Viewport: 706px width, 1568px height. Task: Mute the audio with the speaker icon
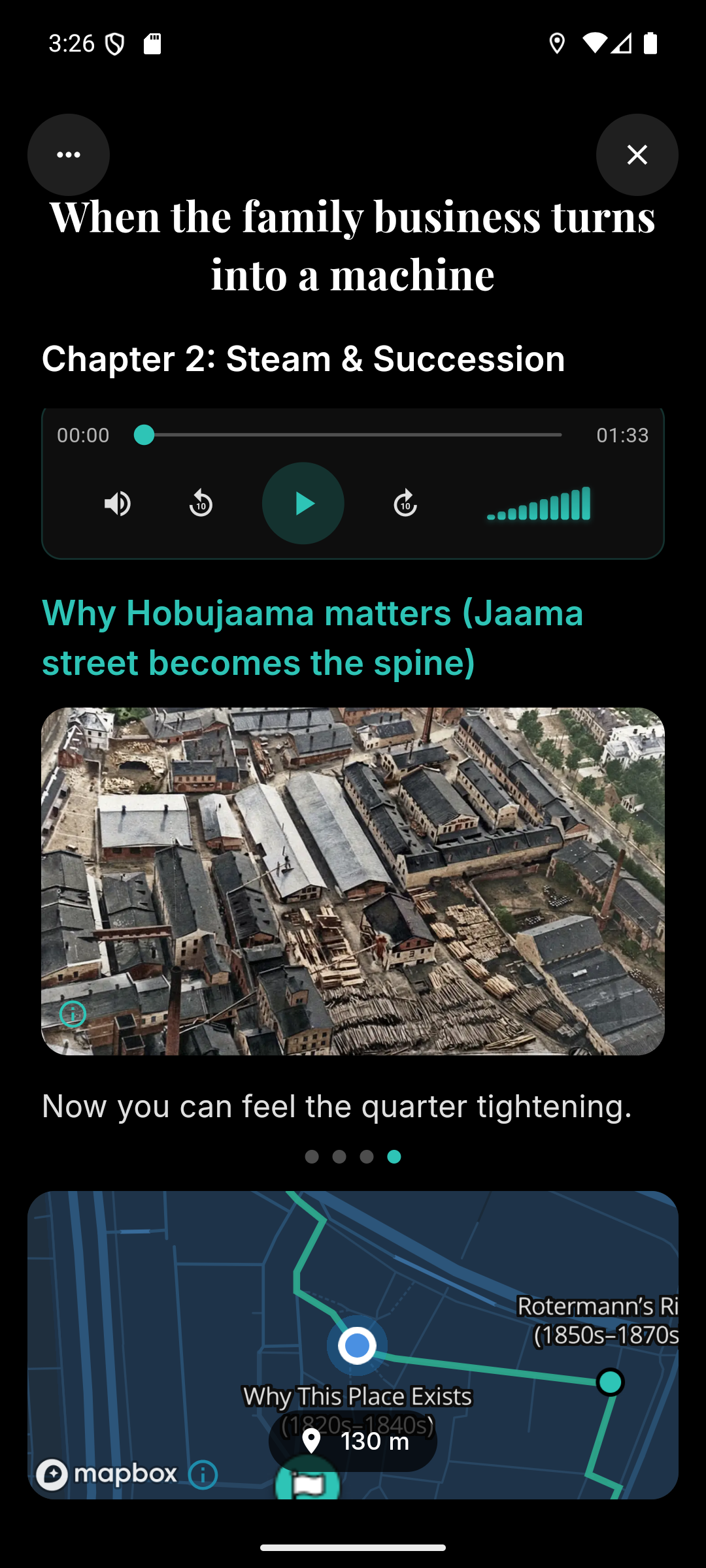[118, 504]
